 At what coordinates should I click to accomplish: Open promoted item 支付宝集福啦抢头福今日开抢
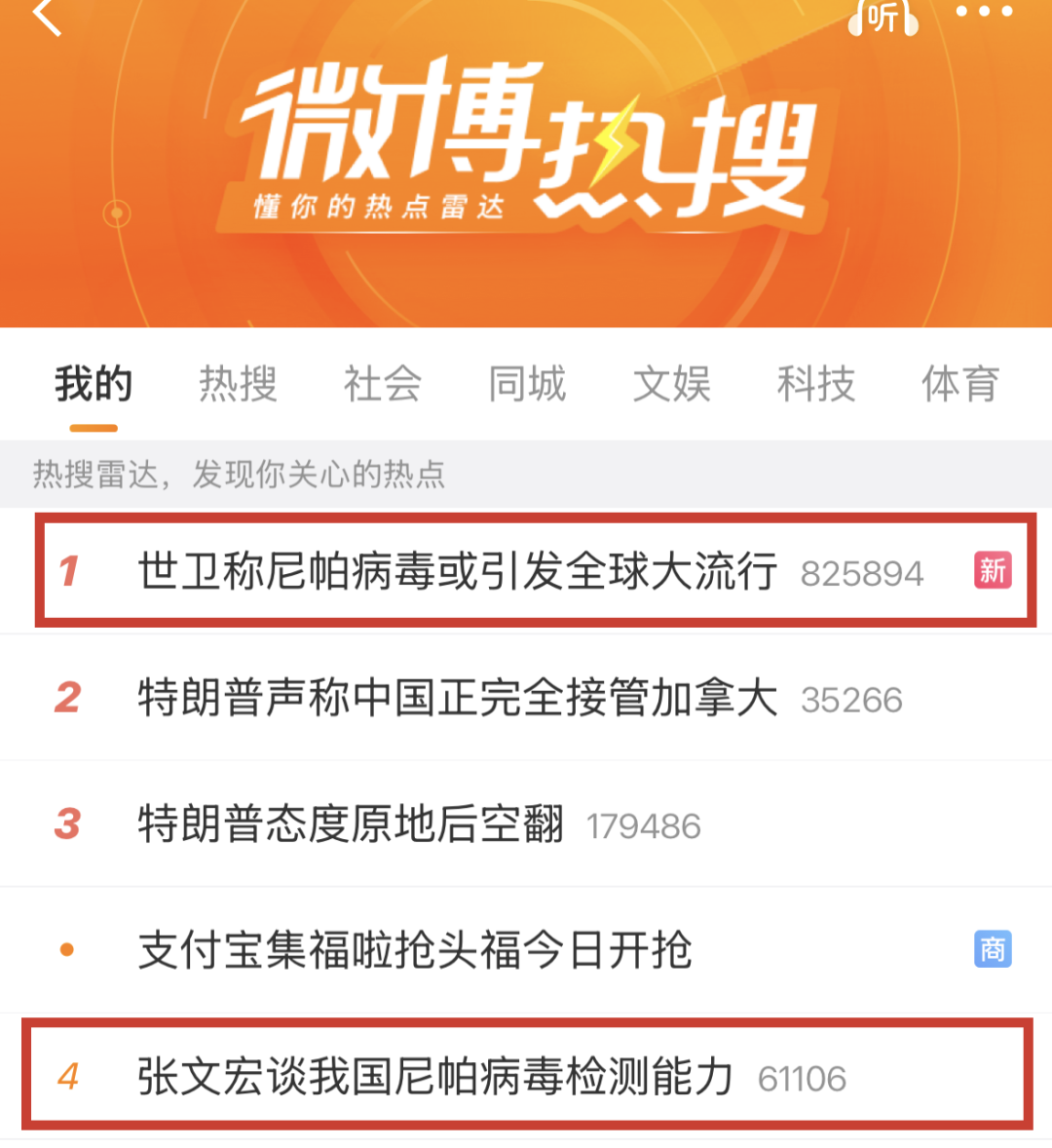coord(415,950)
